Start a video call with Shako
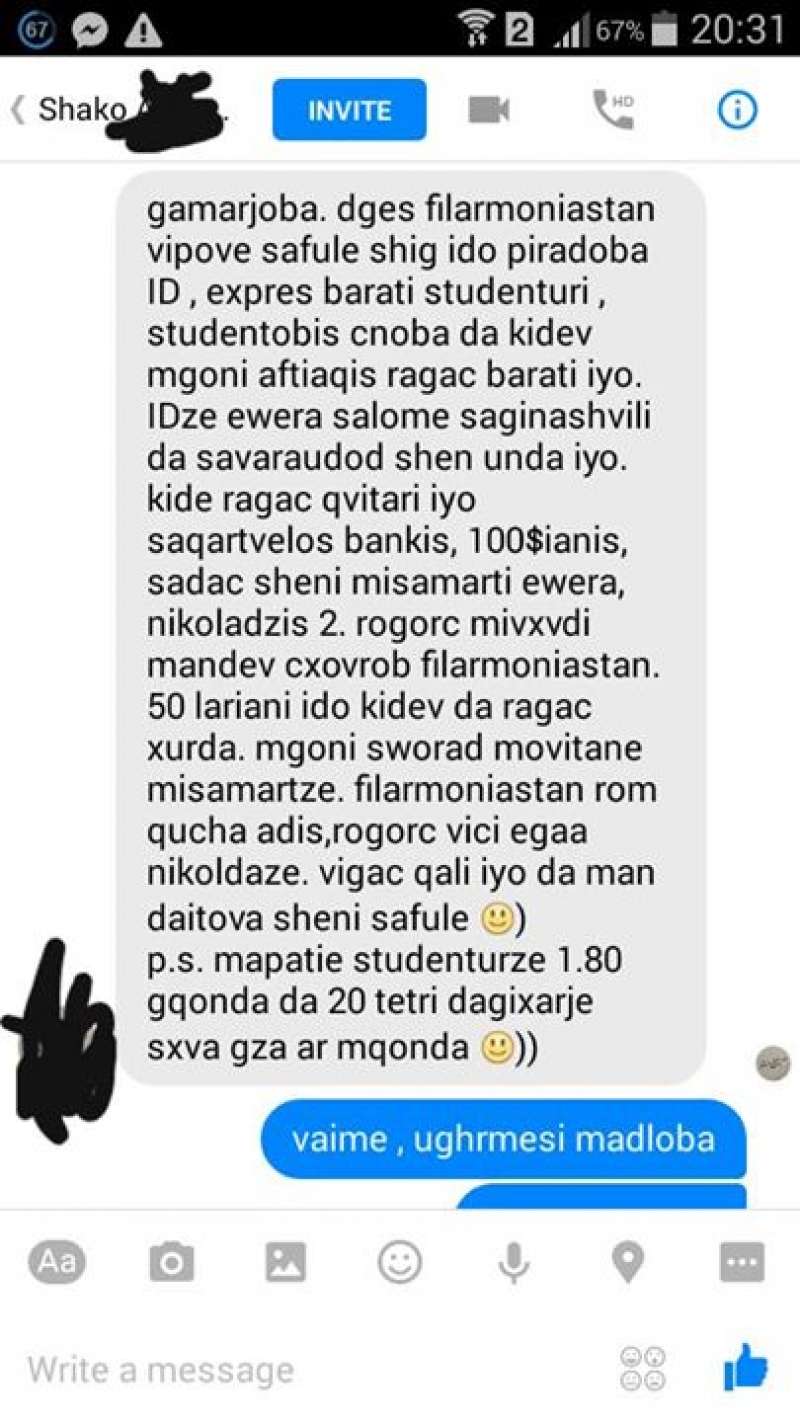 point(488,110)
